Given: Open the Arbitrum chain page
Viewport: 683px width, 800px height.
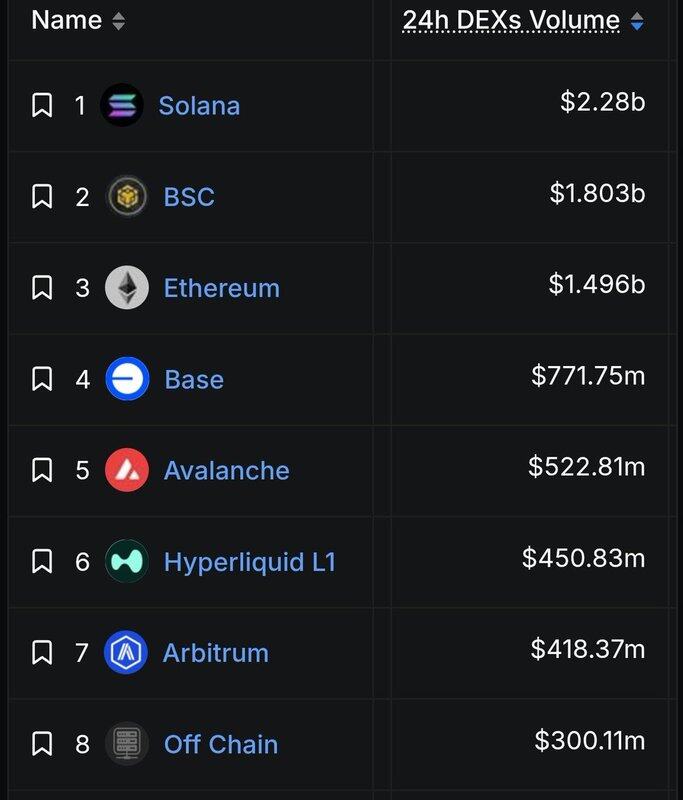Looking at the screenshot, I should click(x=215, y=653).
